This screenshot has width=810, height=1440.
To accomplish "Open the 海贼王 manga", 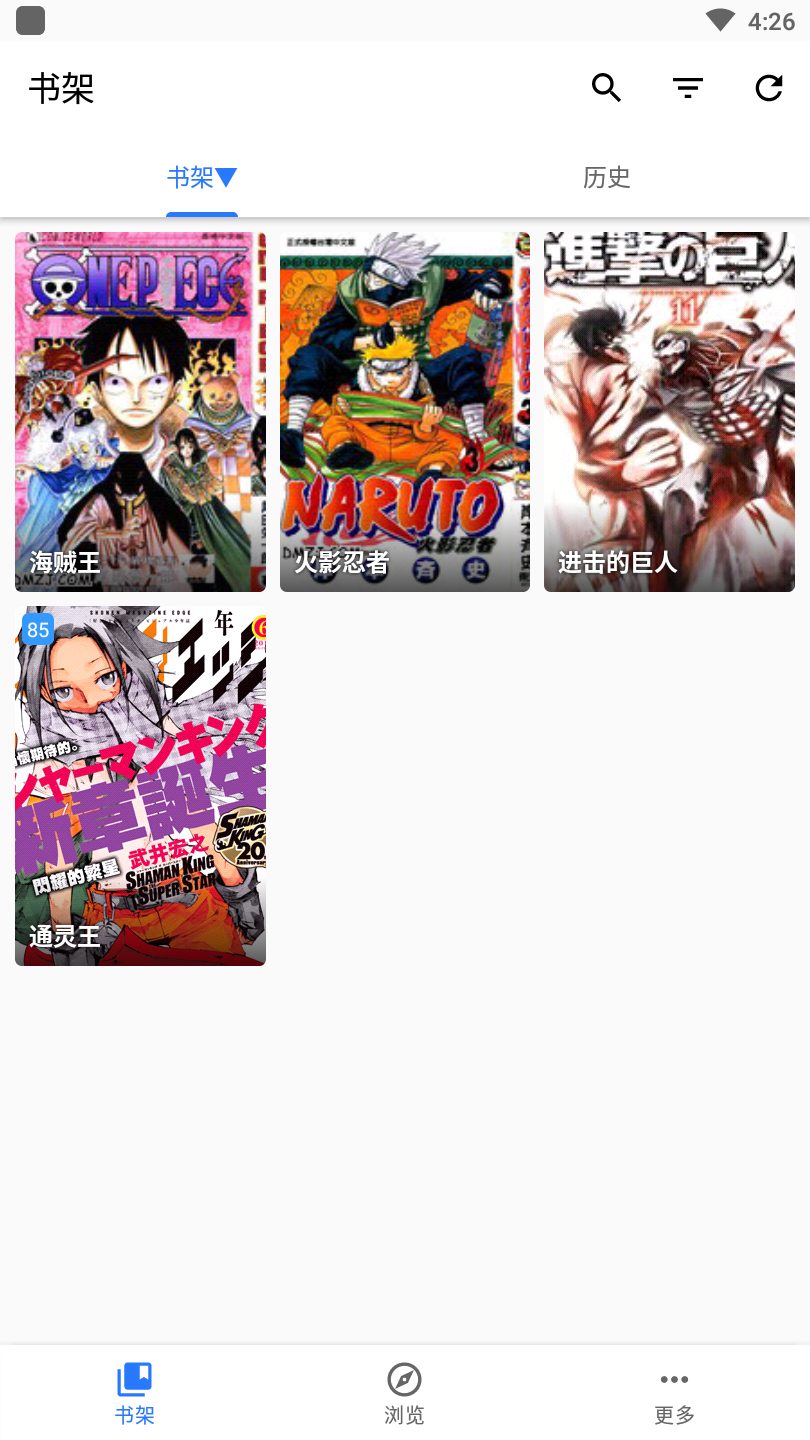I will (140, 411).
